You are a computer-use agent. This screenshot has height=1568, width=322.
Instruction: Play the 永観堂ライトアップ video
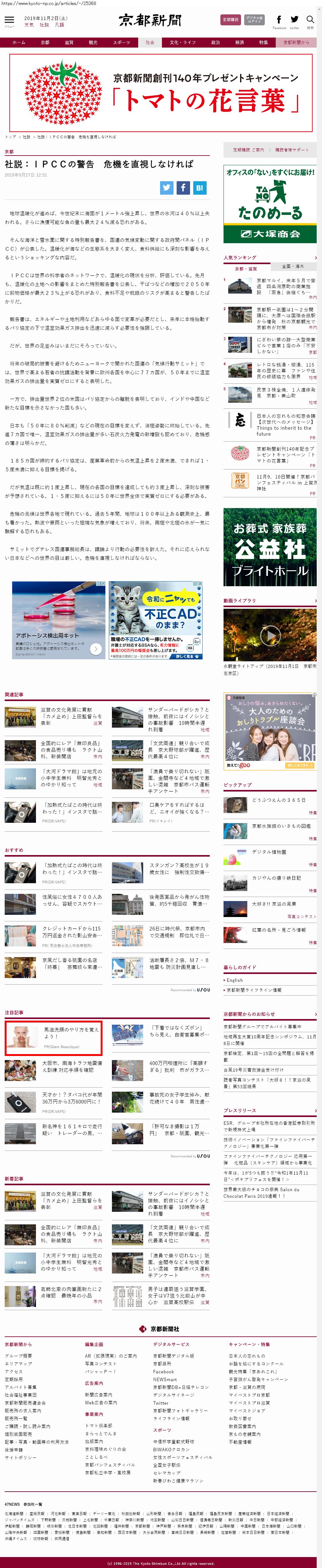pos(270,635)
